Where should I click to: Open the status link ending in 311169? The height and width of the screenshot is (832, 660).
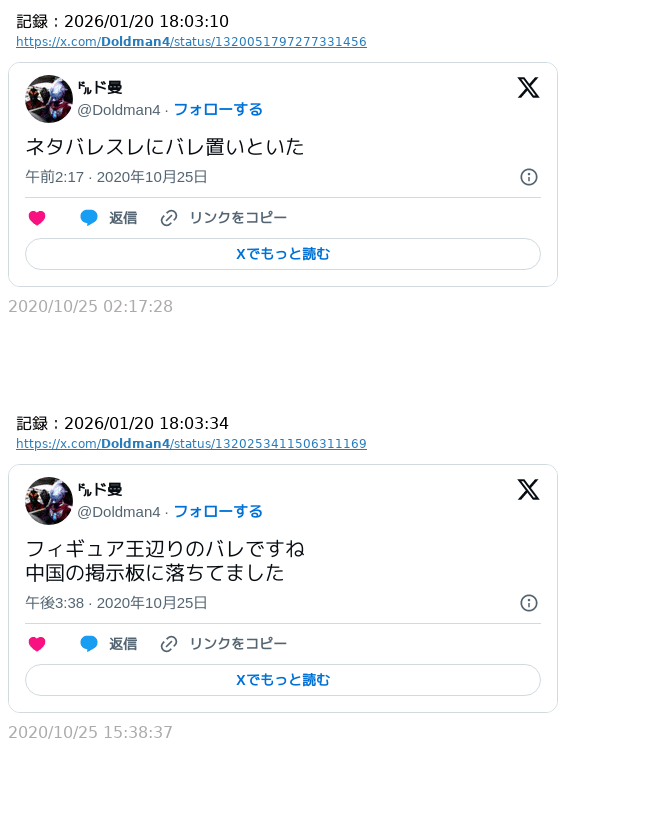191,444
